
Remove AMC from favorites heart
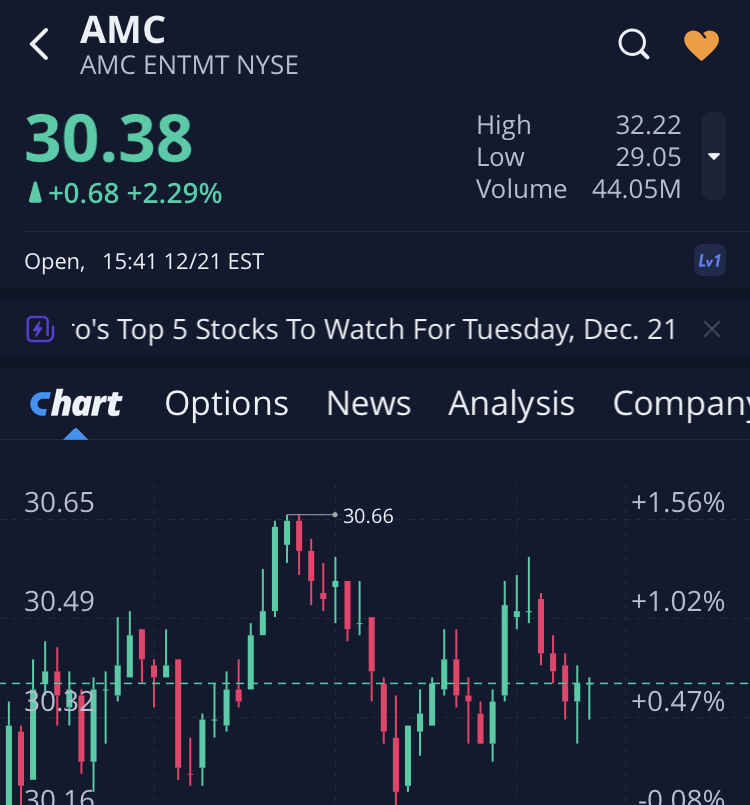click(701, 45)
